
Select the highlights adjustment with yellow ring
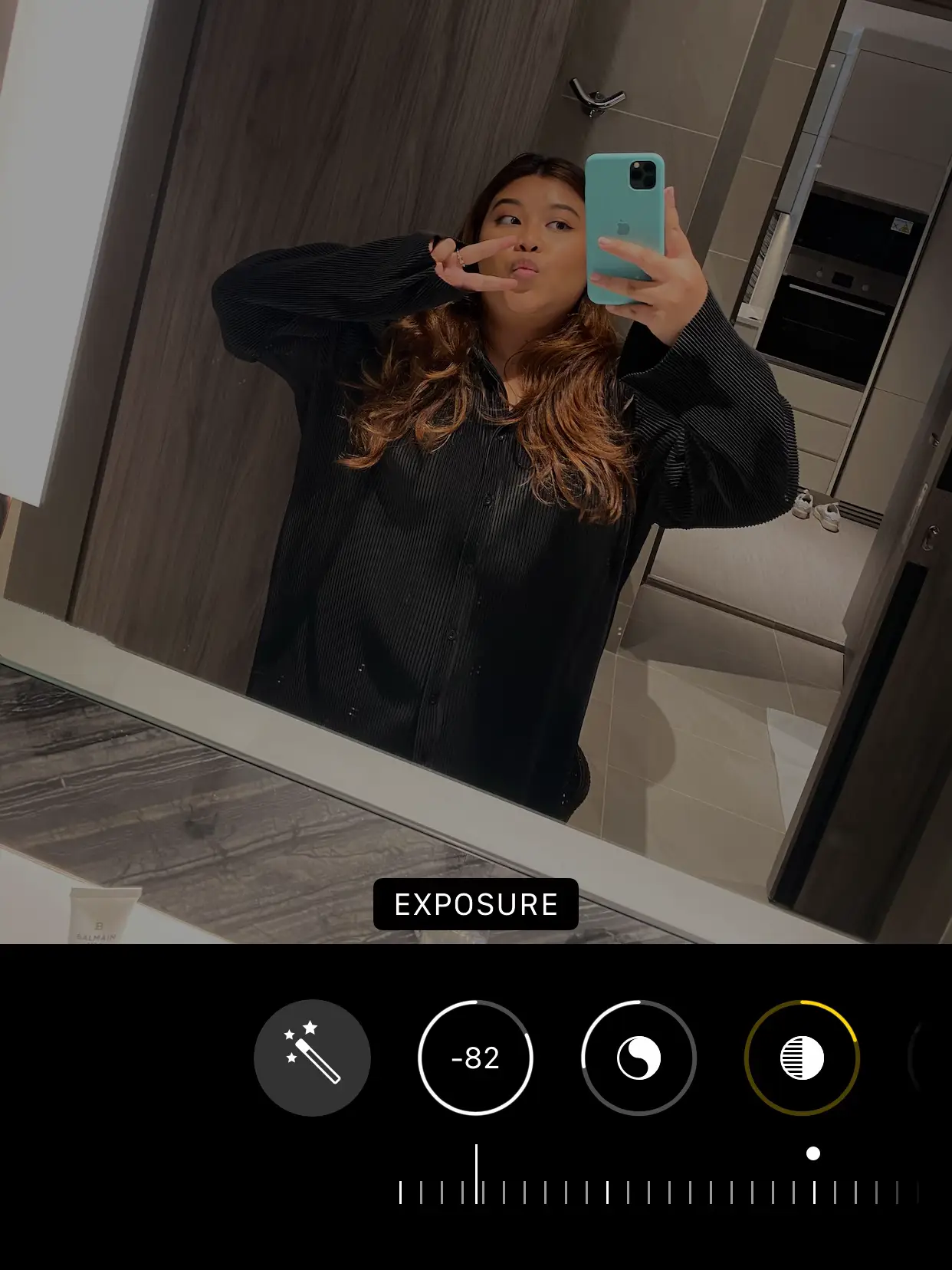point(802,1058)
